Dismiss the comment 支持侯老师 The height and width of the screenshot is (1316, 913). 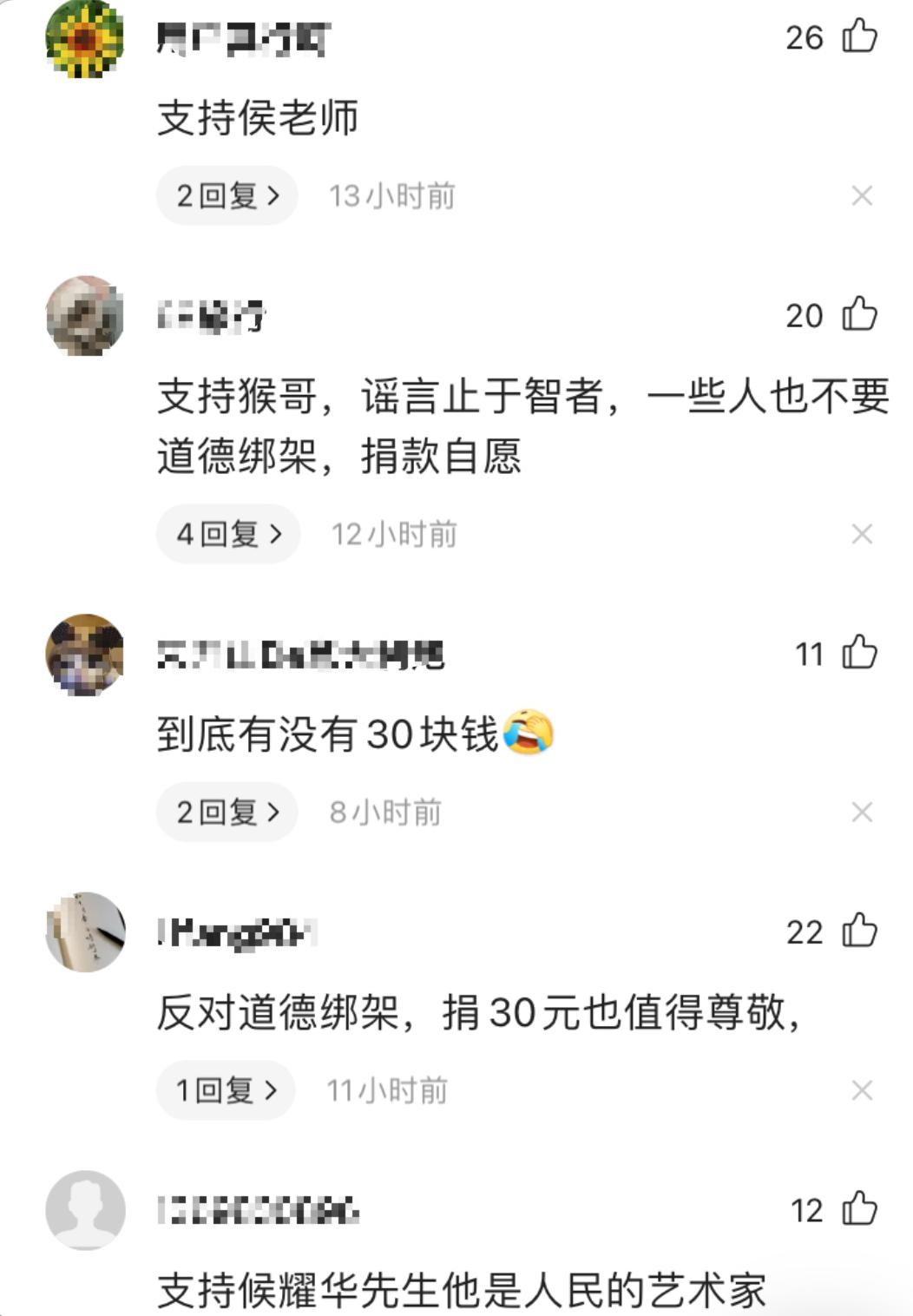click(x=861, y=196)
